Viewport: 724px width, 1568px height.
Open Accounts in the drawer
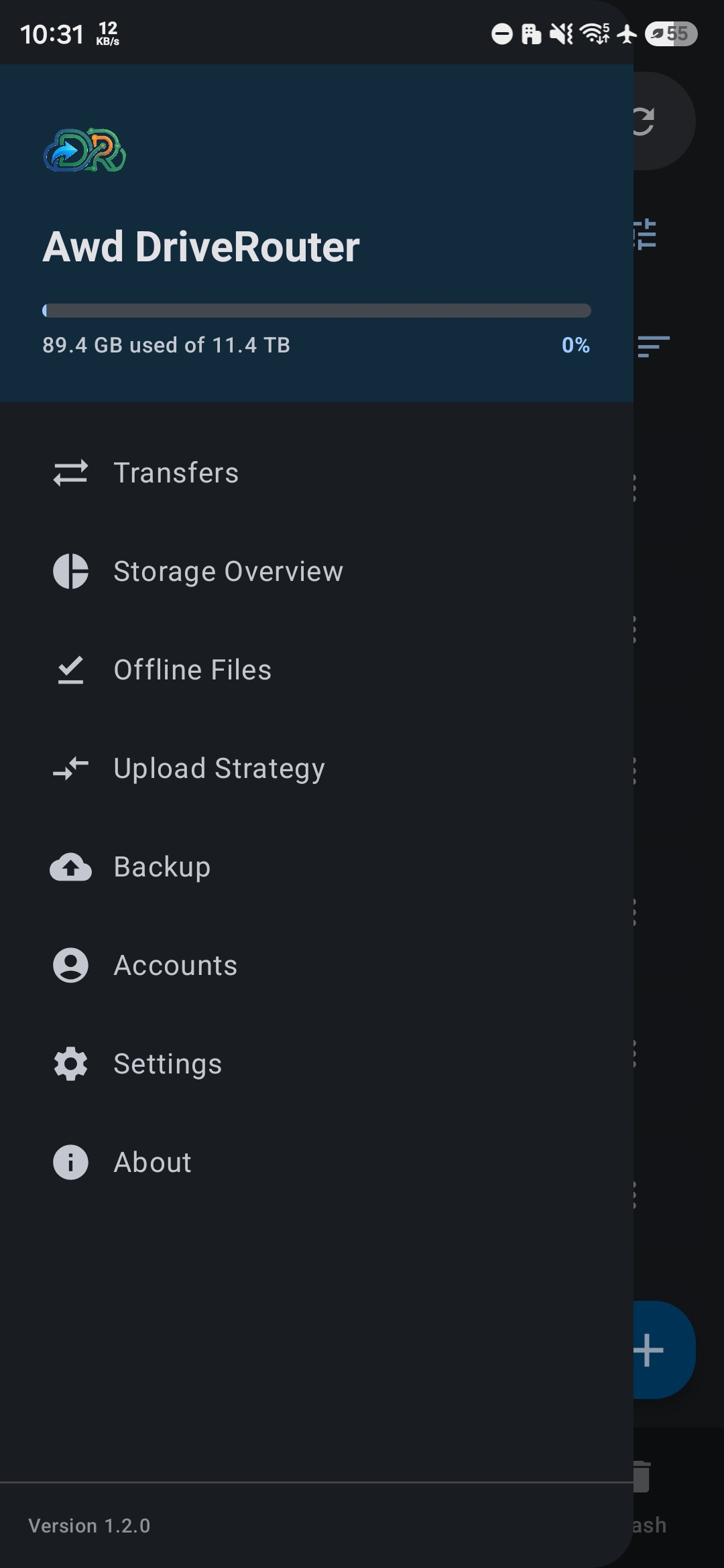point(316,965)
